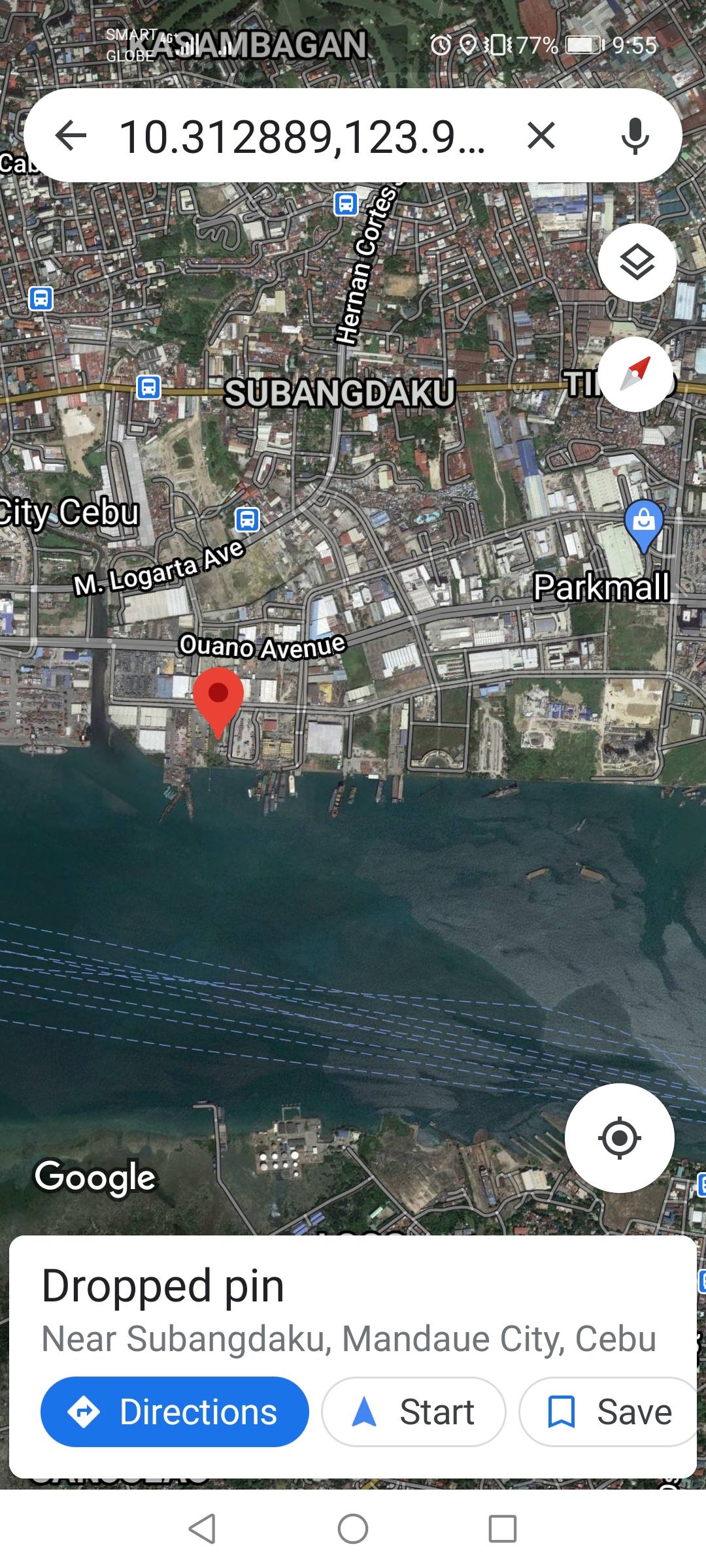Expand the Dropped pin info card
This screenshot has height=1568, width=706.
pyautogui.click(x=353, y=1286)
